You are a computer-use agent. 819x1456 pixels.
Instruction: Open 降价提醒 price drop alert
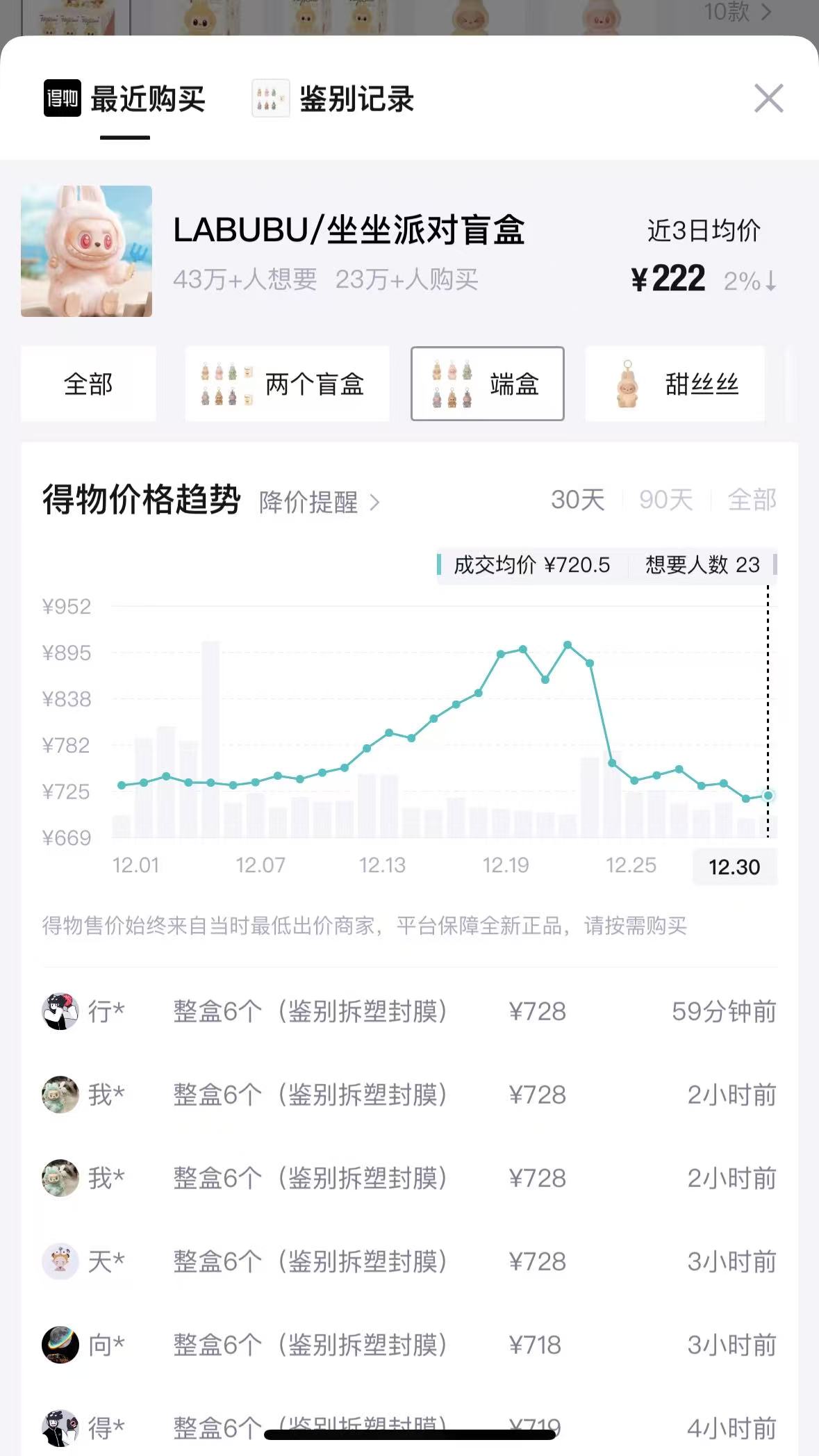click(x=319, y=502)
